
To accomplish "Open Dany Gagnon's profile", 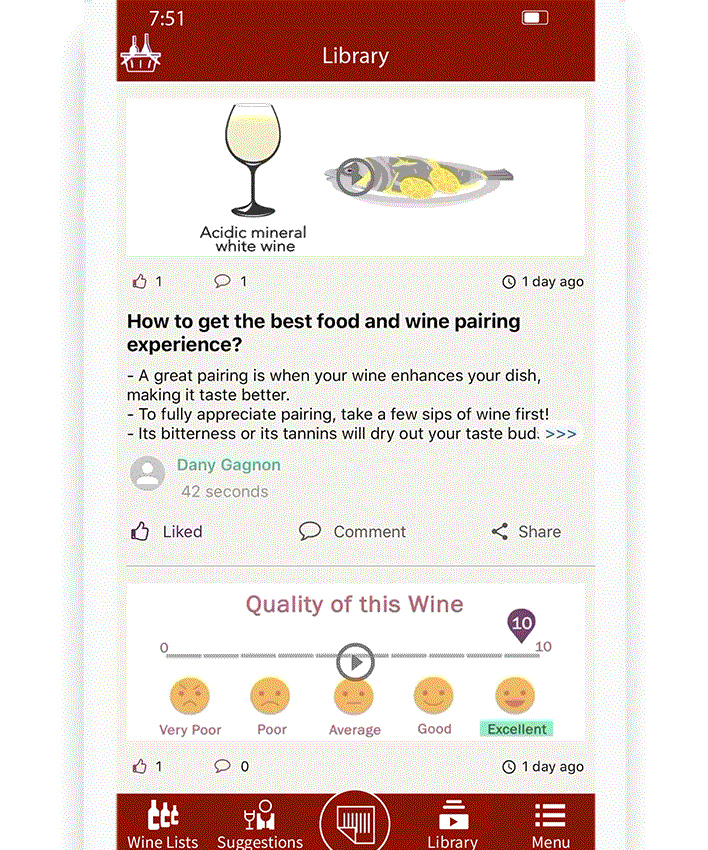I will point(228,465).
